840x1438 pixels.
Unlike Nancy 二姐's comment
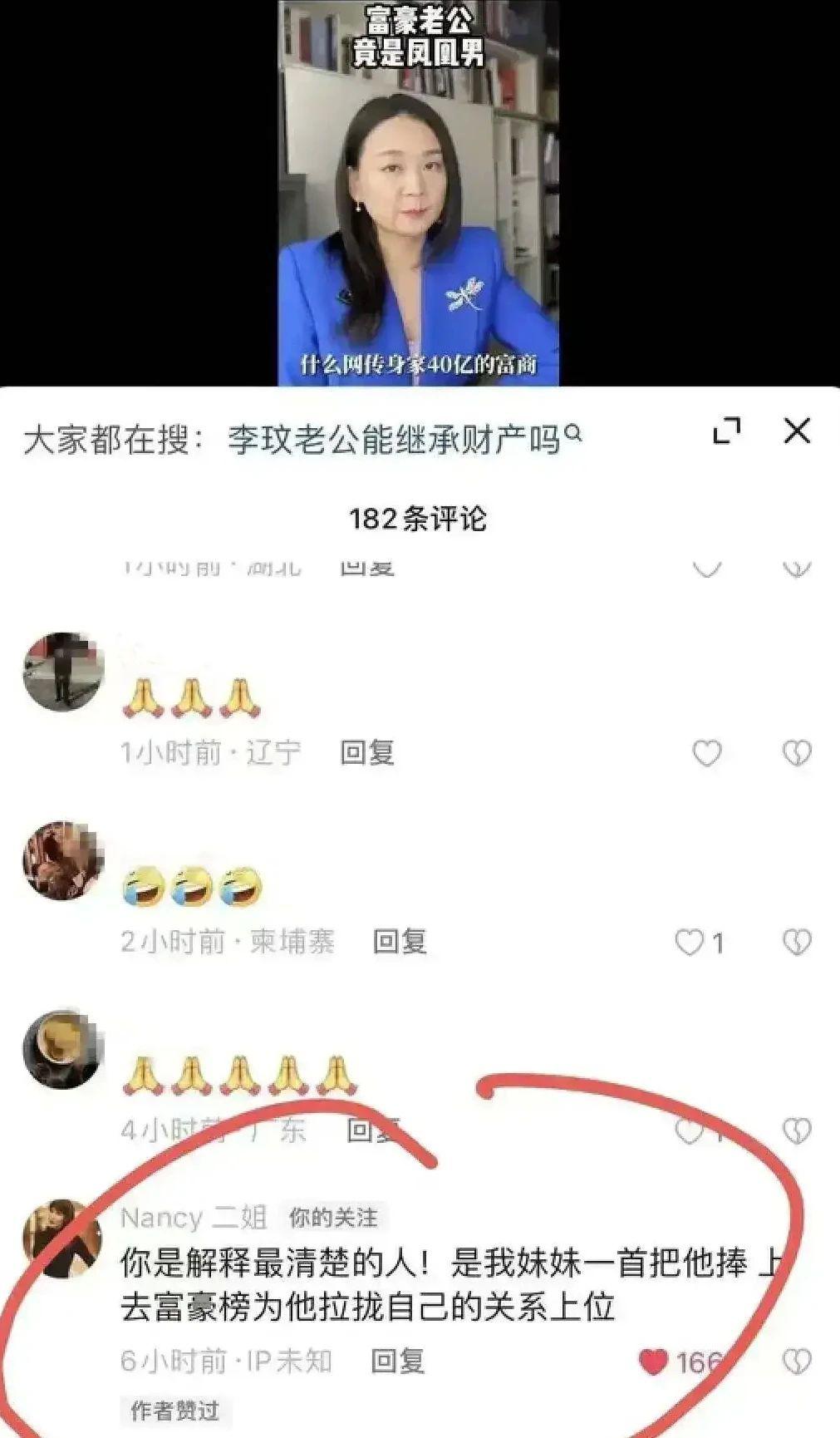tap(654, 1362)
